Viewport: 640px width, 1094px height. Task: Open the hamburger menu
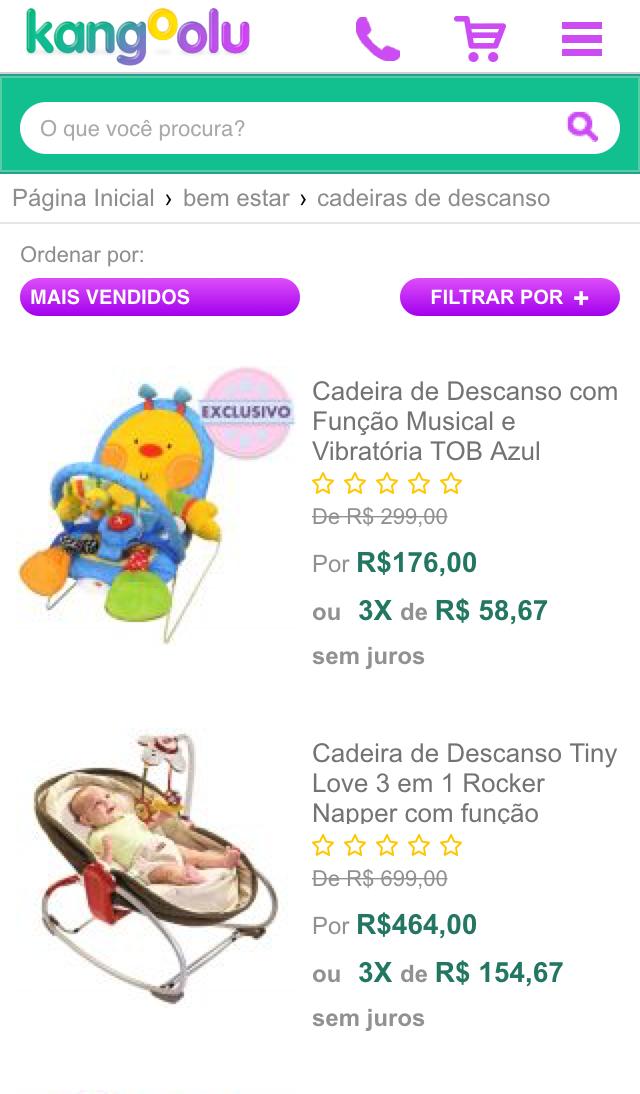(x=582, y=39)
